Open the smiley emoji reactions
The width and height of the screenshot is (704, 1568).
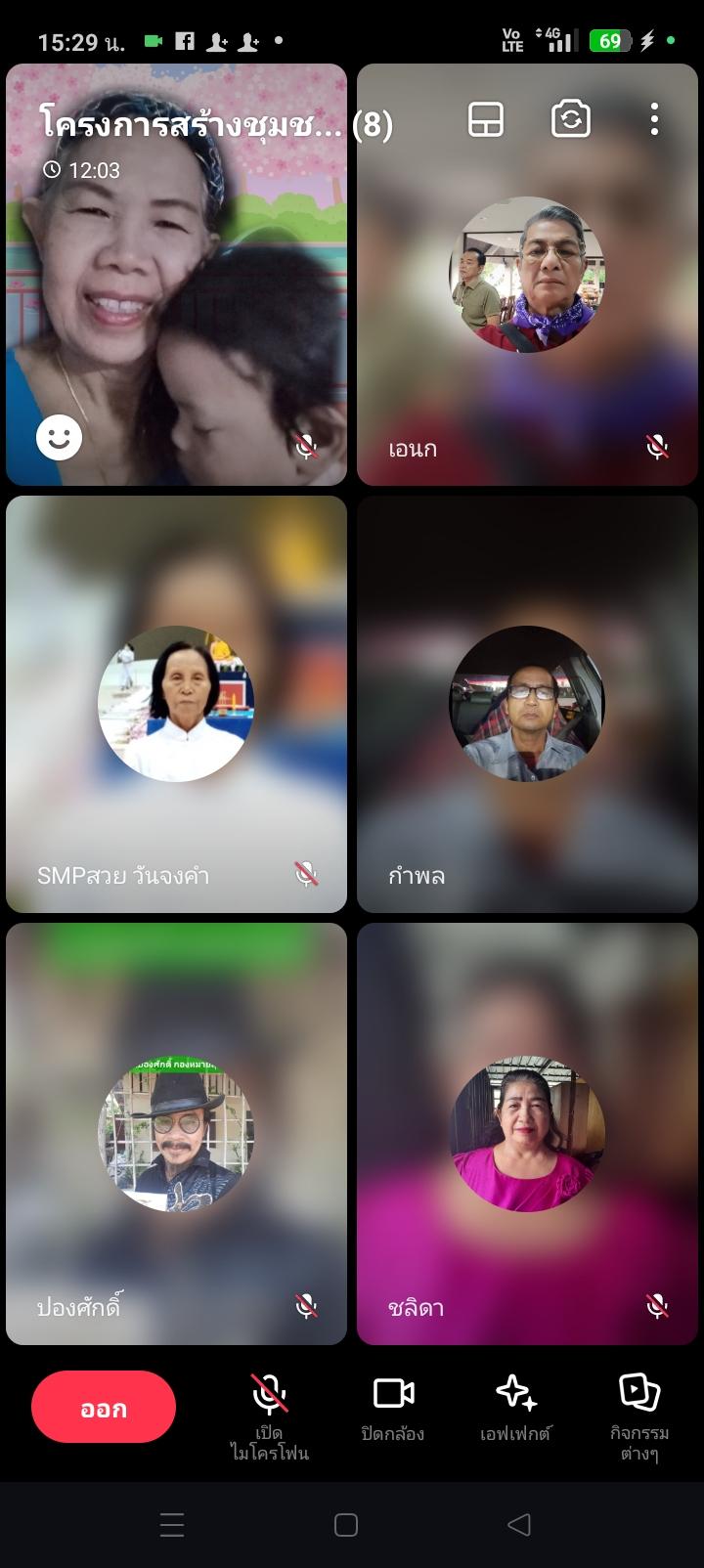tap(60, 437)
